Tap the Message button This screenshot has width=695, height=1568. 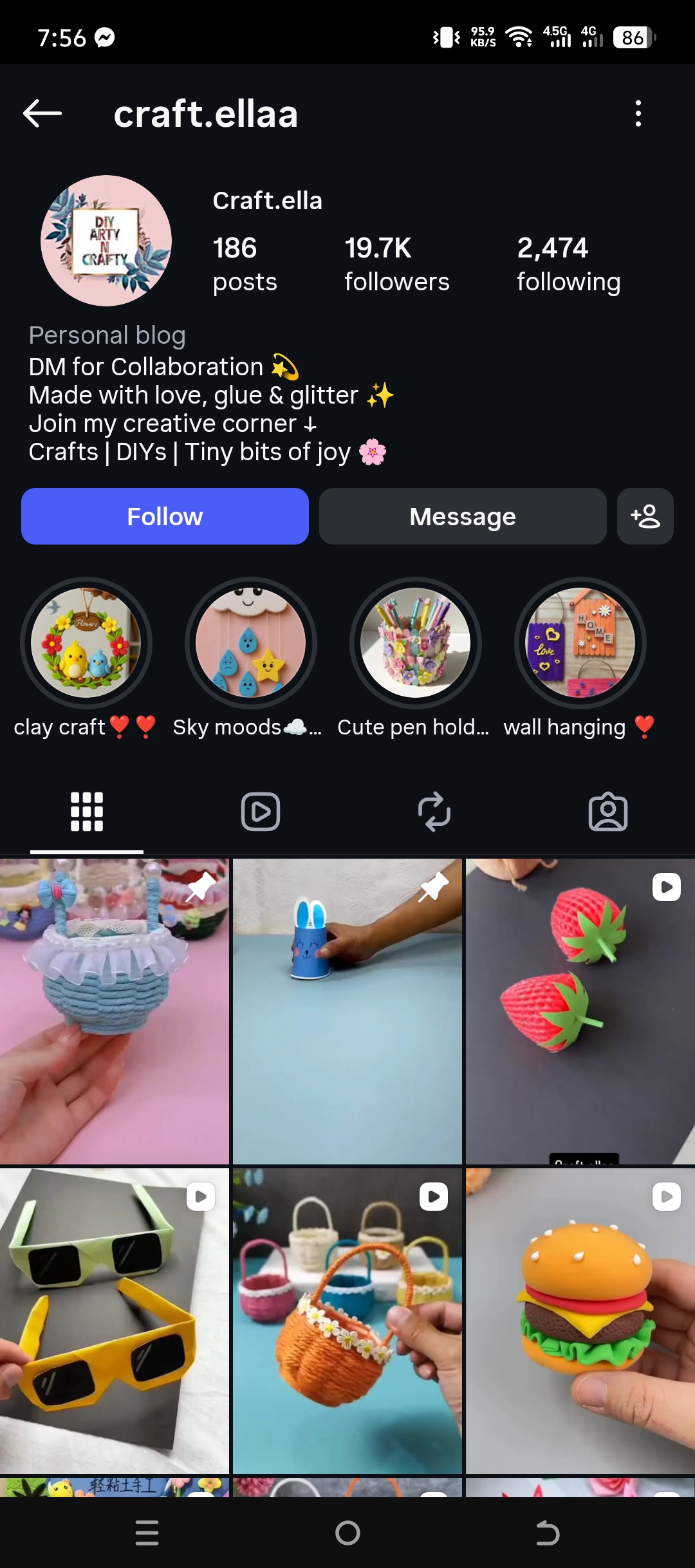(462, 516)
